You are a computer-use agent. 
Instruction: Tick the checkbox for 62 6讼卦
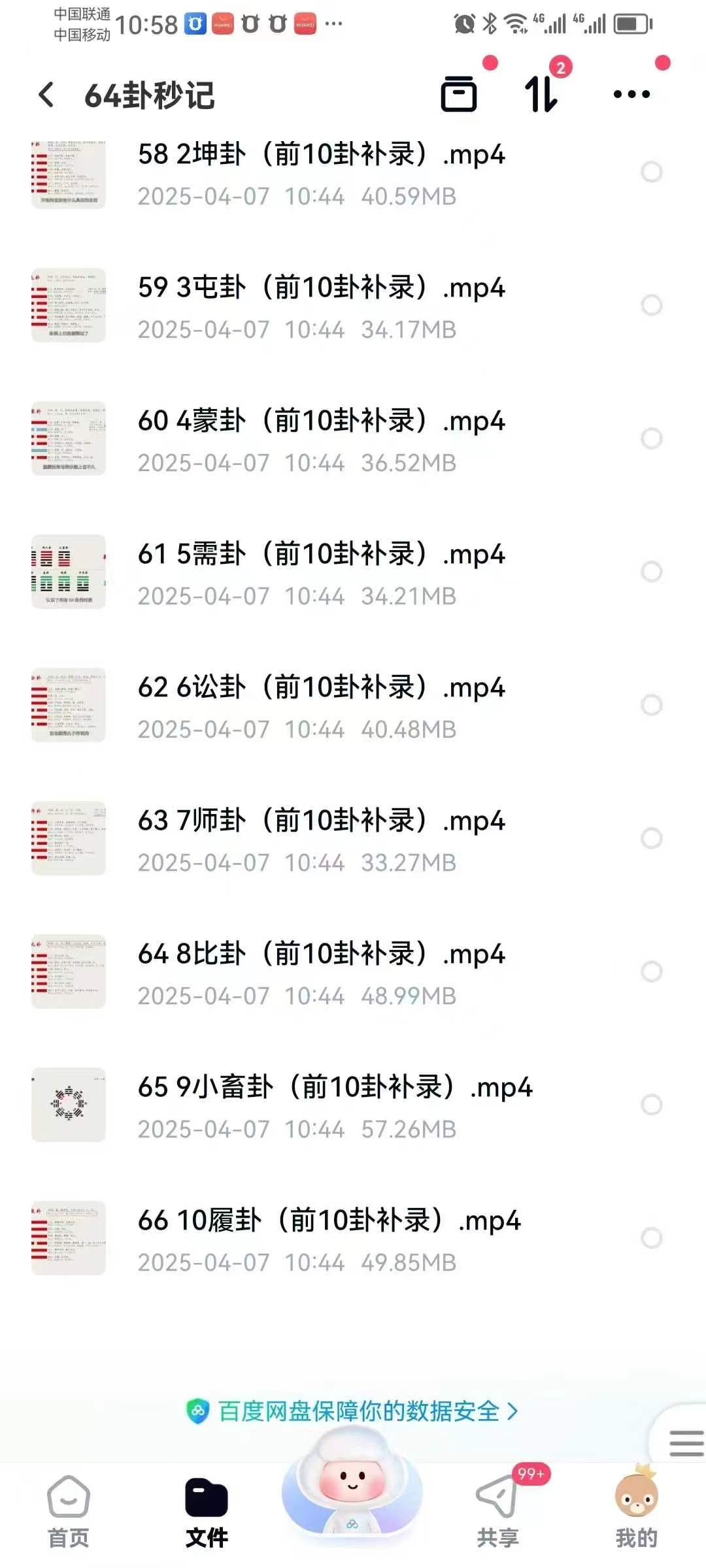652,705
